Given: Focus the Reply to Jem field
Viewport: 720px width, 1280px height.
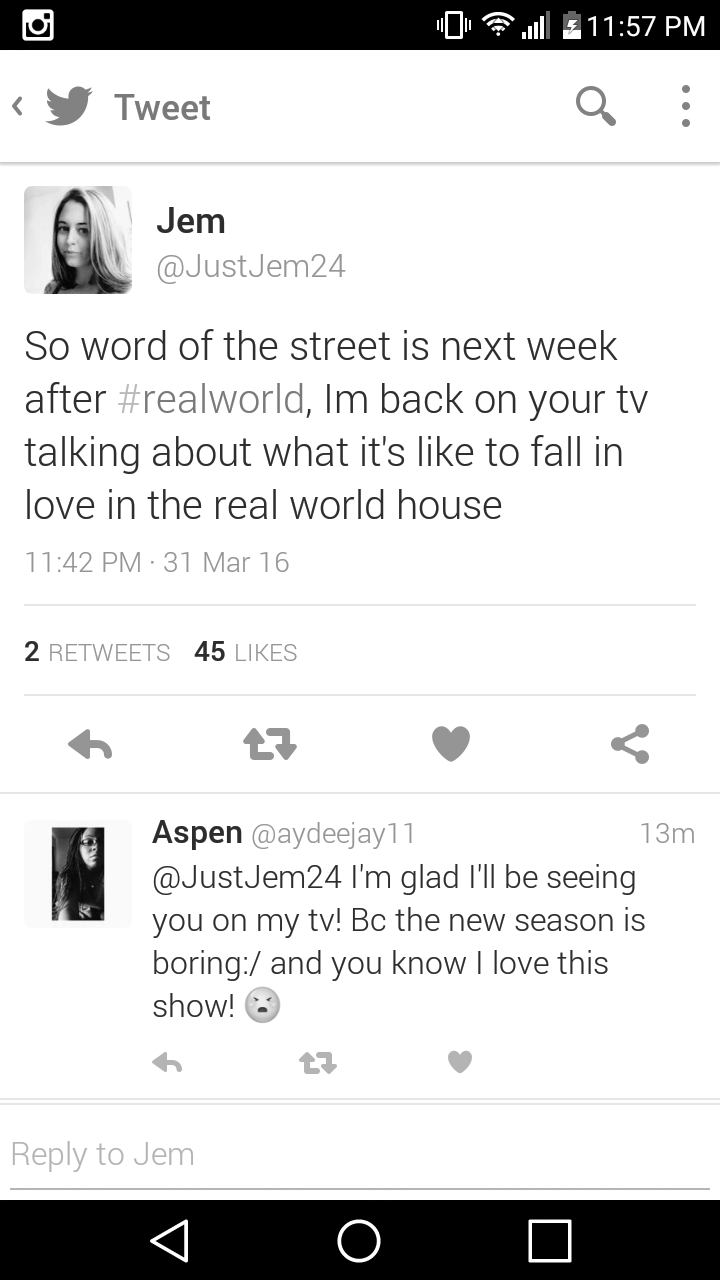Looking at the screenshot, I should click(360, 1155).
